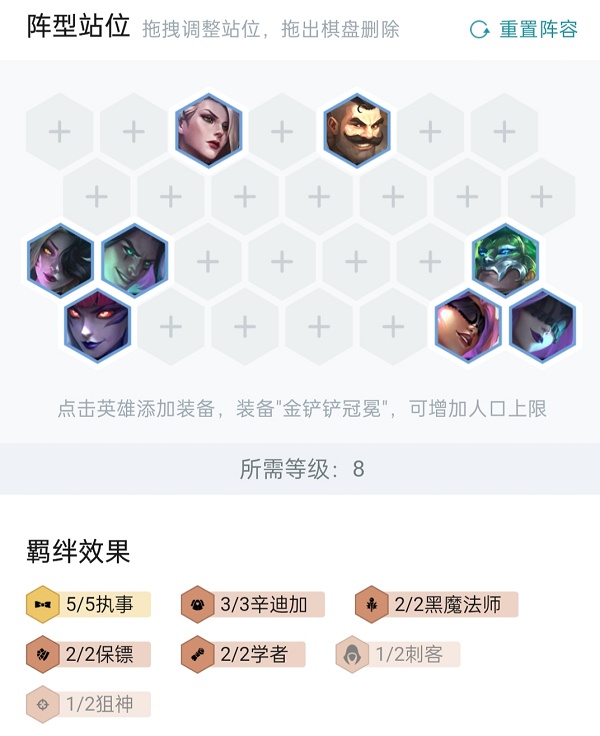This screenshot has width=600, height=736.
Task: View the 3/3辛迪加 trait details
Action: (x=253, y=605)
